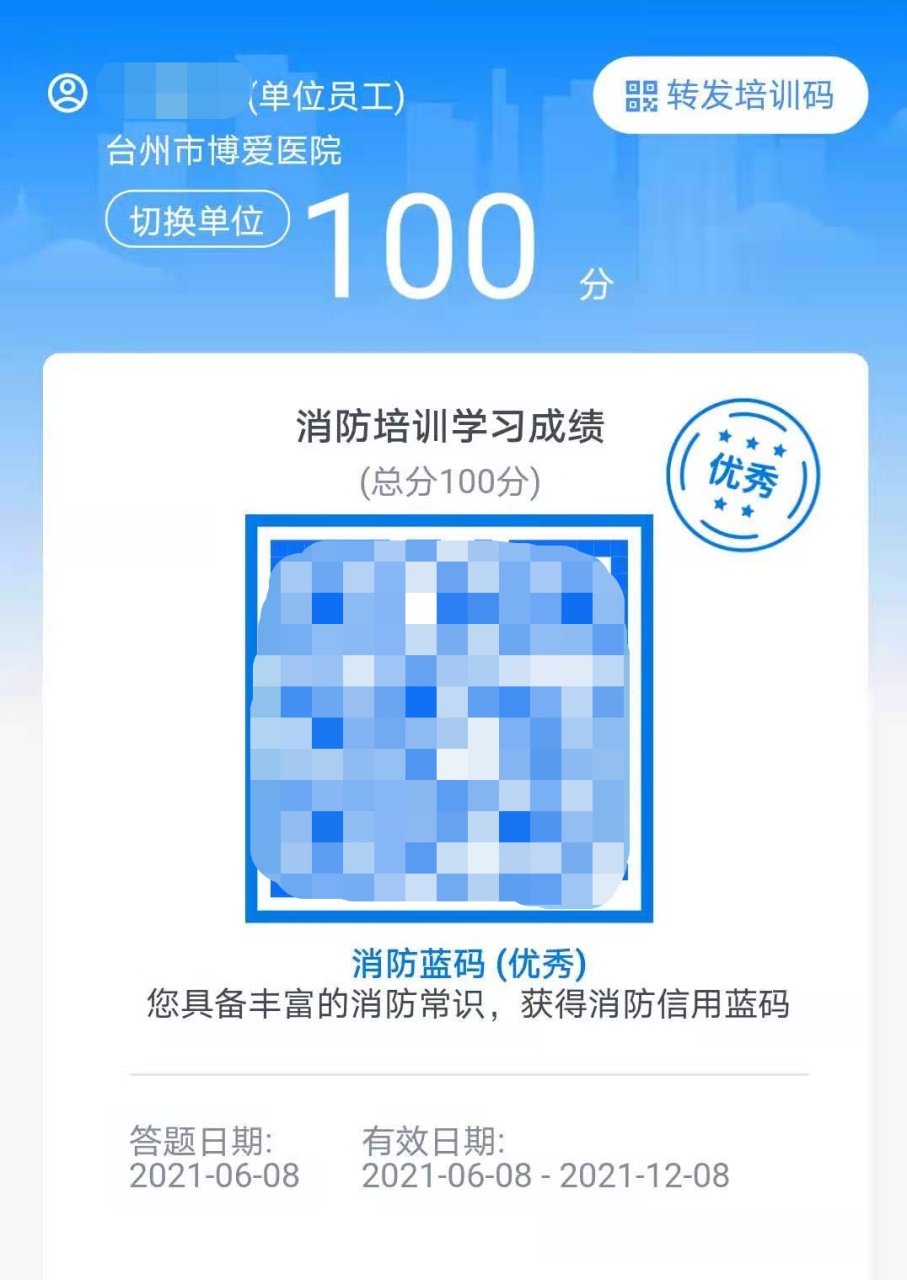
Task: Click the QR grid icon beside 转发培训码
Action: (x=646, y=95)
